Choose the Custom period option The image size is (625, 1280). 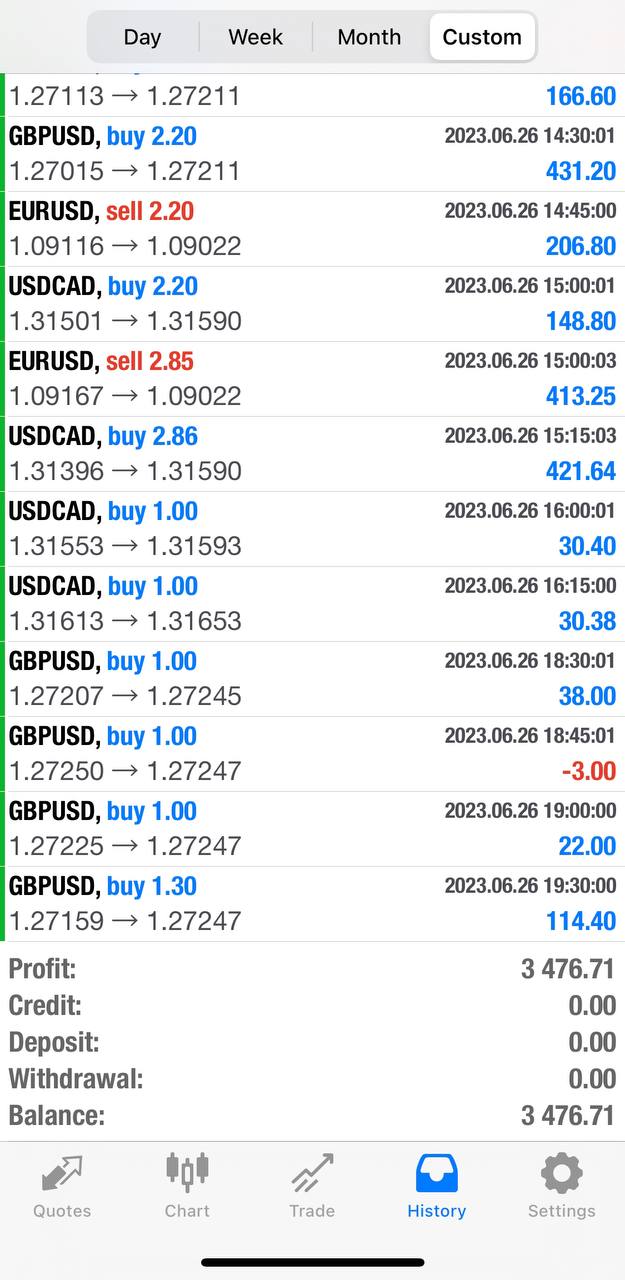(482, 37)
